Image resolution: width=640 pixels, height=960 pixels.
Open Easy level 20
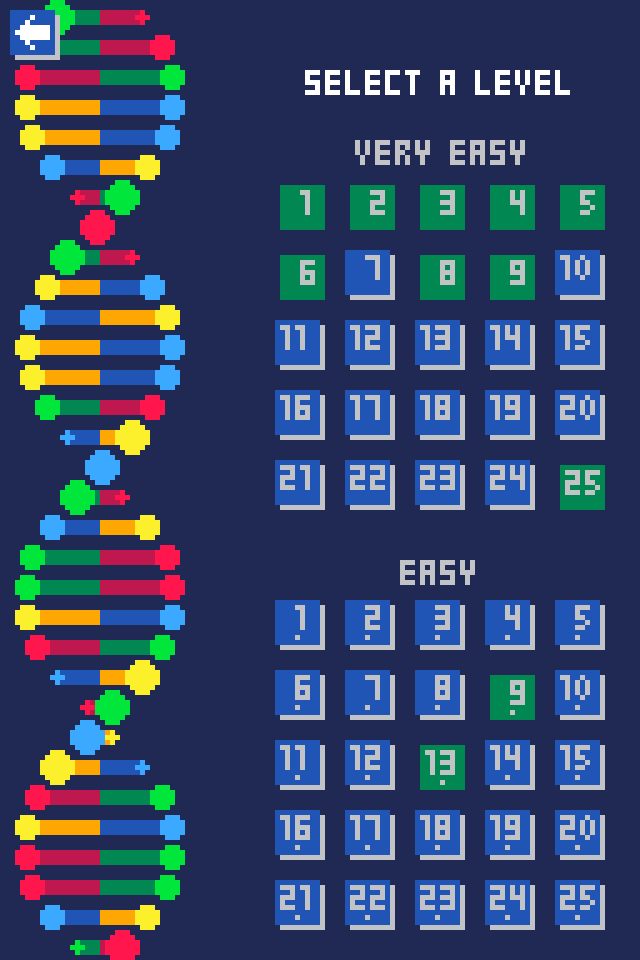click(579, 834)
